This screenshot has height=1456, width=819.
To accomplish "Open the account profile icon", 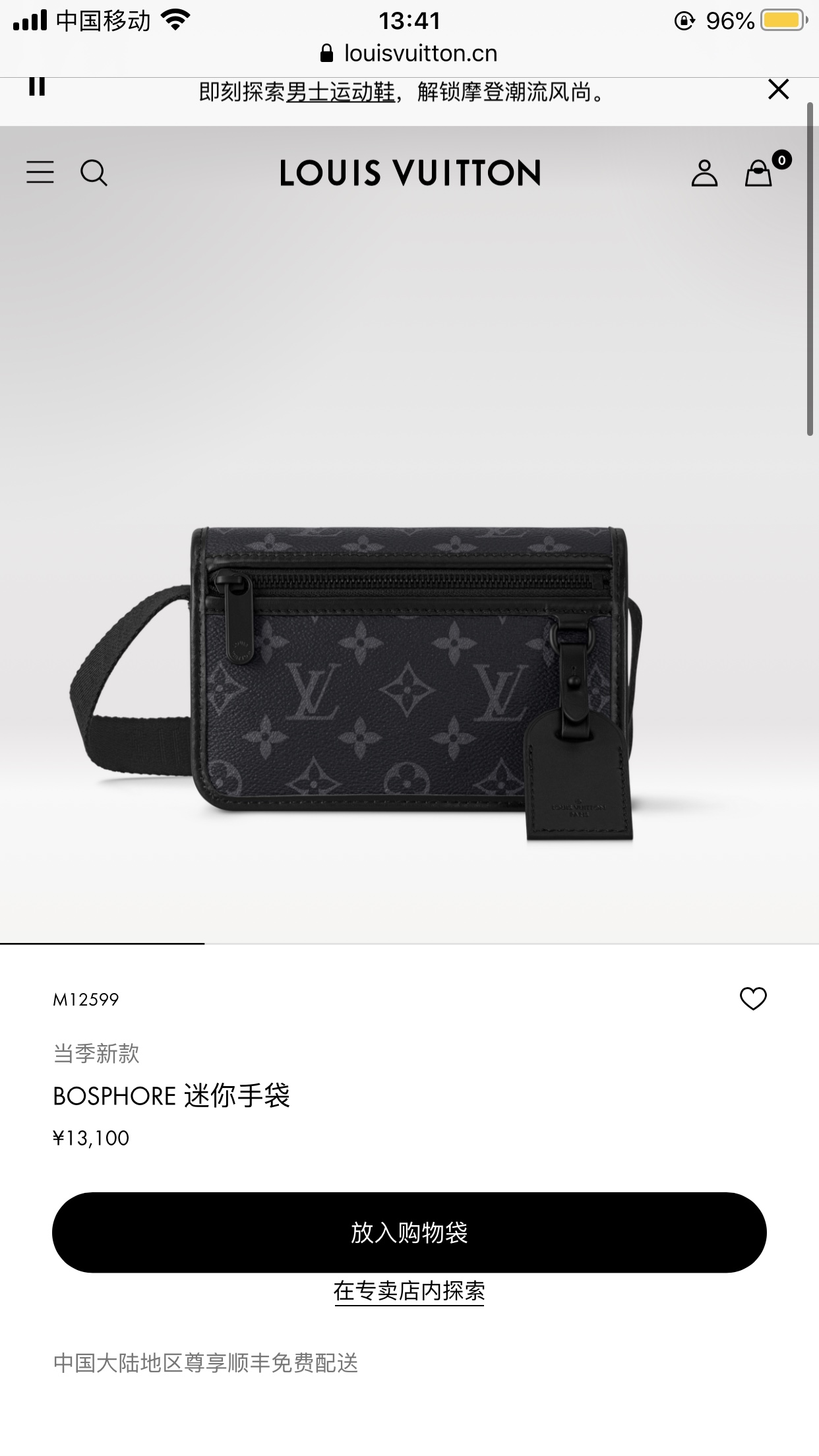I will pos(704,173).
